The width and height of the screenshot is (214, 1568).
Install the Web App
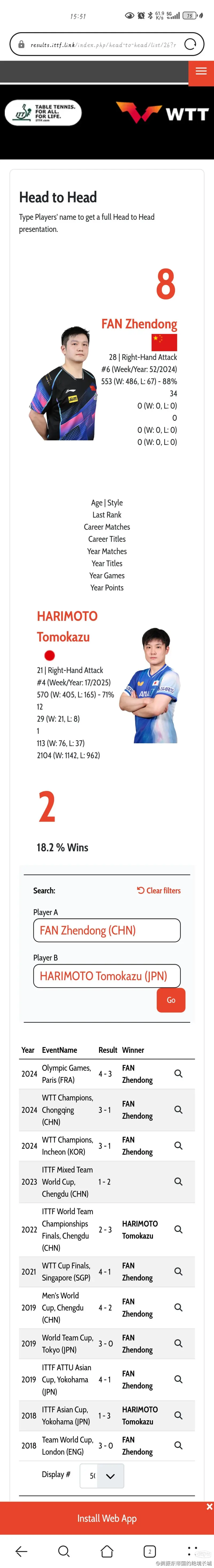106,1518
